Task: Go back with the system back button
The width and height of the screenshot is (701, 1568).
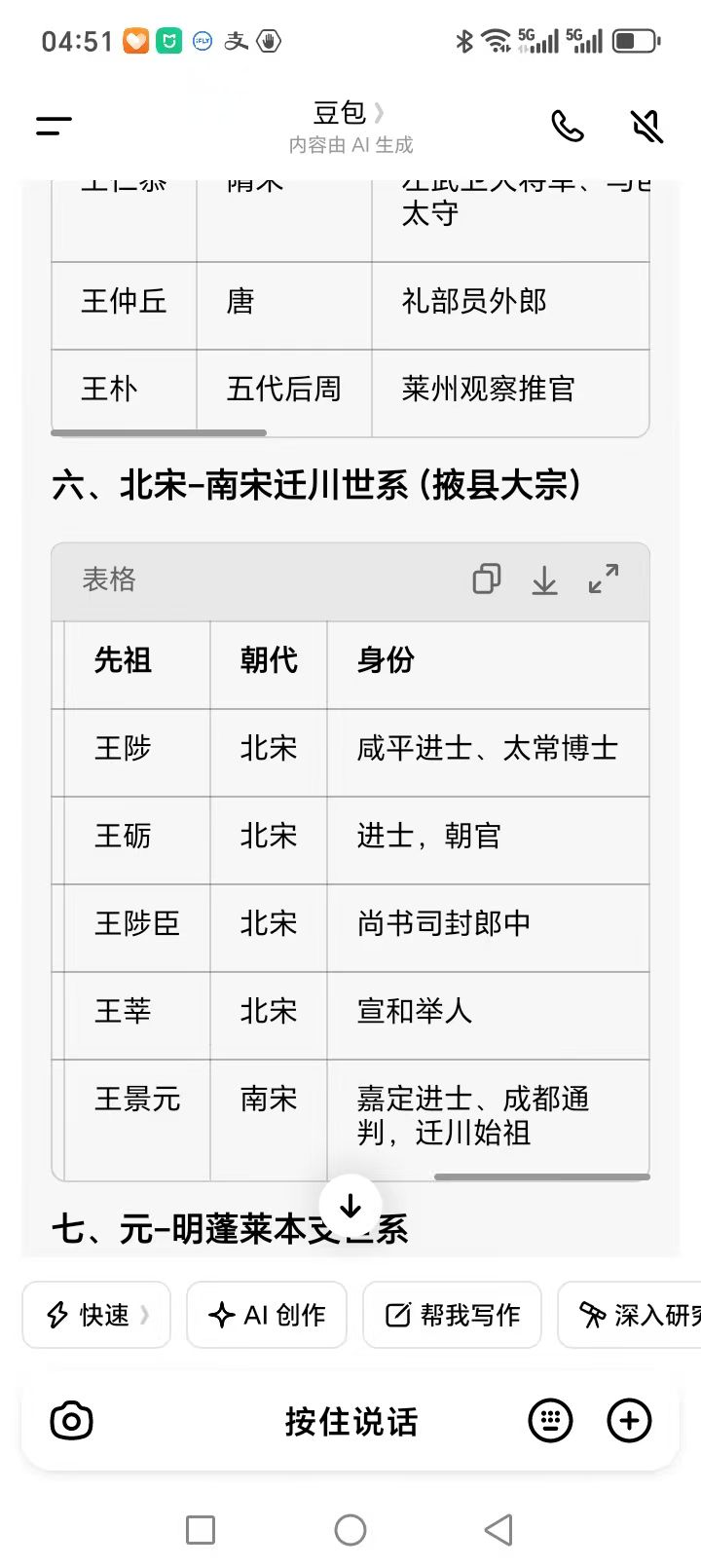Action: (498, 1529)
